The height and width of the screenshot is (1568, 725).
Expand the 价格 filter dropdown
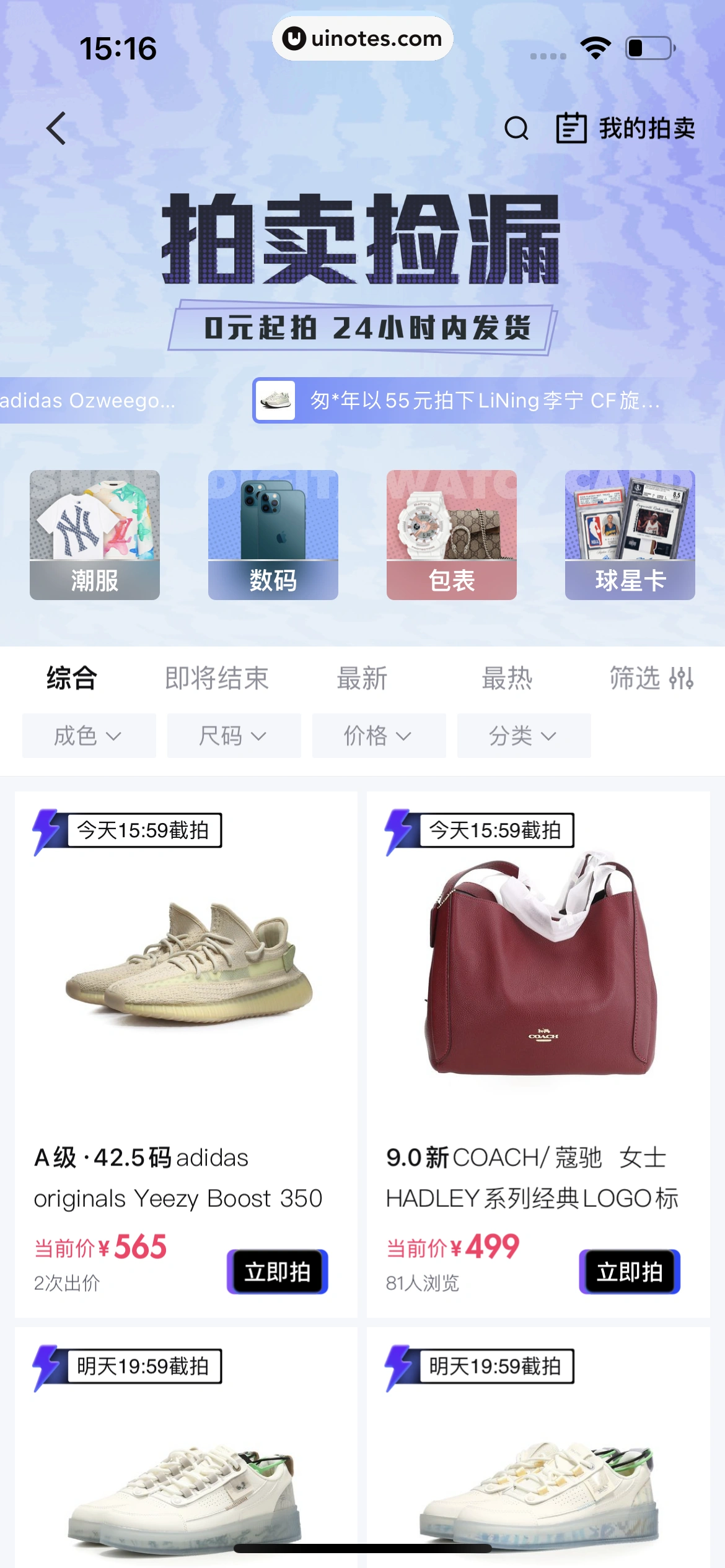click(x=378, y=736)
